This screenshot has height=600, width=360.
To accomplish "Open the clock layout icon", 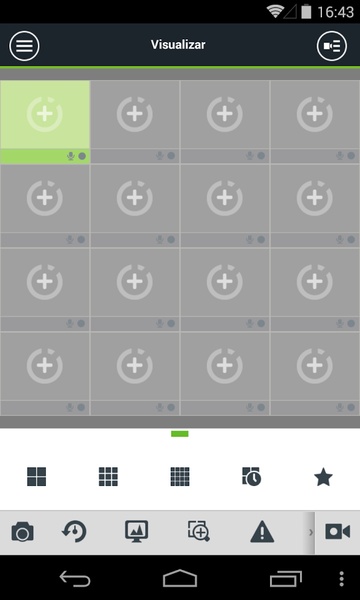I will coord(251,477).
